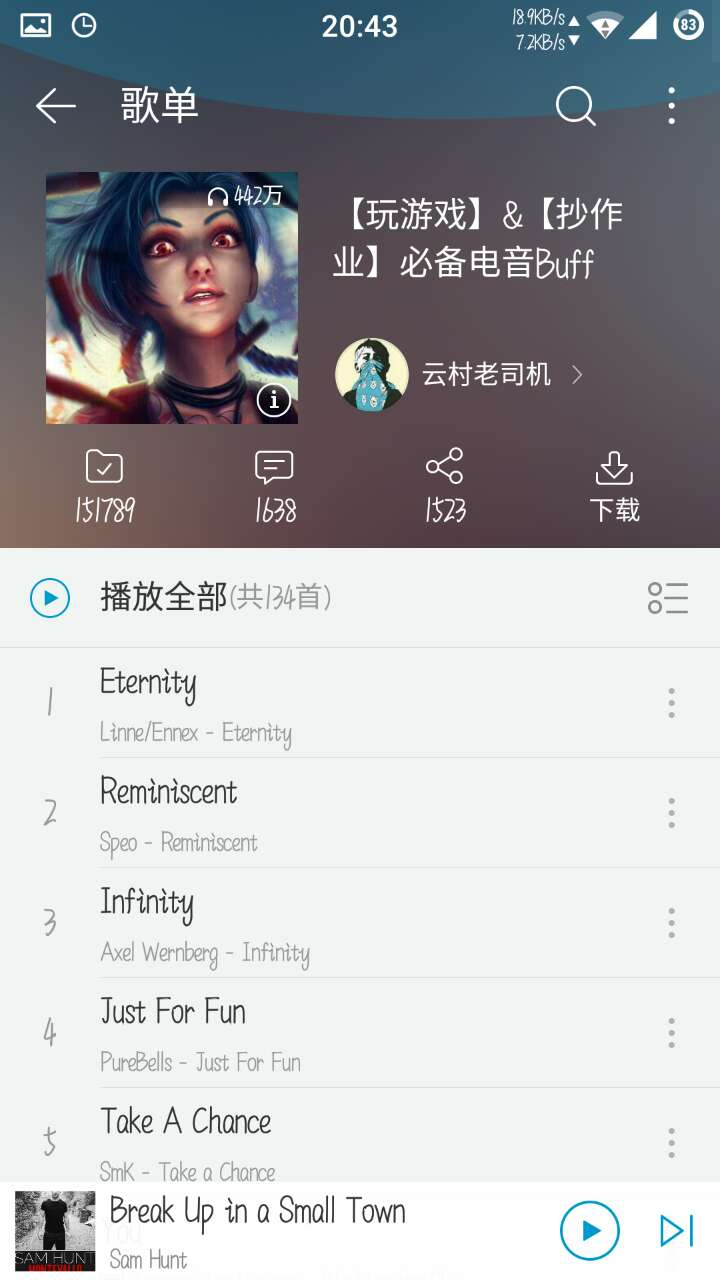
Task: Open more options for Just For Fun
Action: click(671, 1033)
